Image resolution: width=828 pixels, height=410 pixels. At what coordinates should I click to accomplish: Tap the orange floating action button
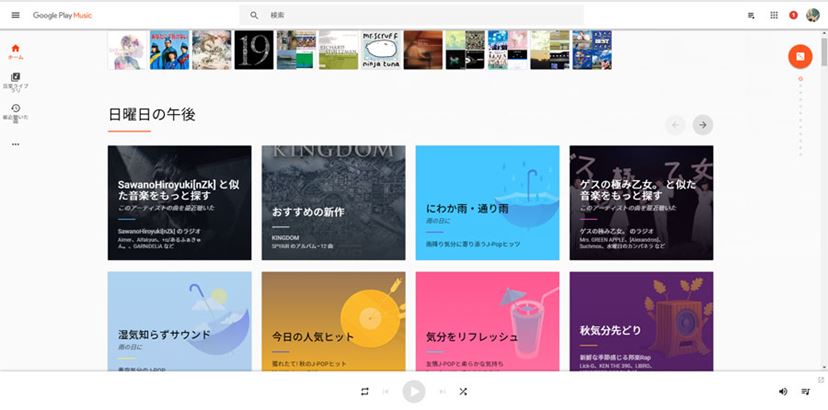pyautogui.click(x=799, y=56)
